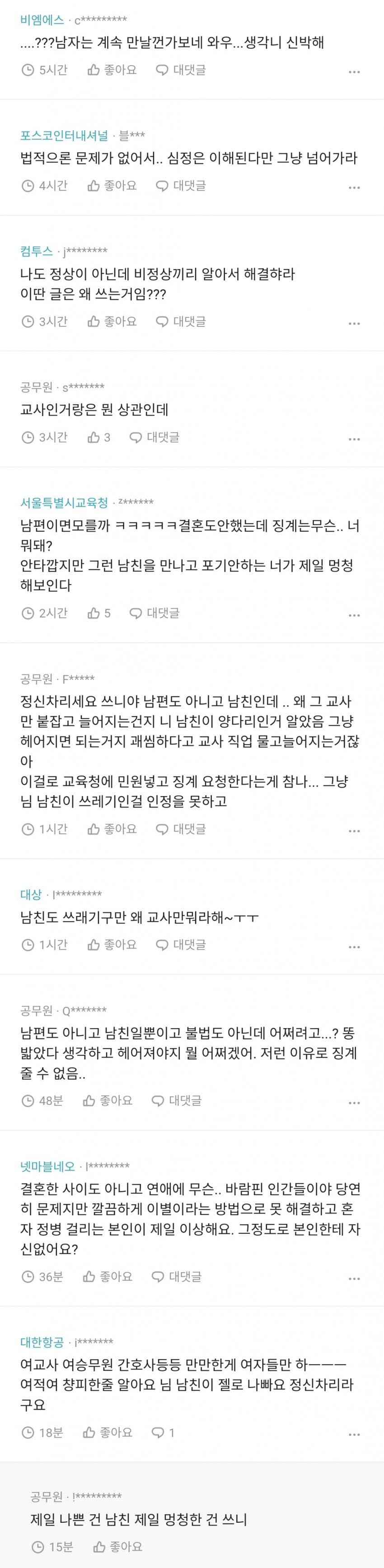Reply to the 서울특별시교육청 comment

[x=155, y=613]
